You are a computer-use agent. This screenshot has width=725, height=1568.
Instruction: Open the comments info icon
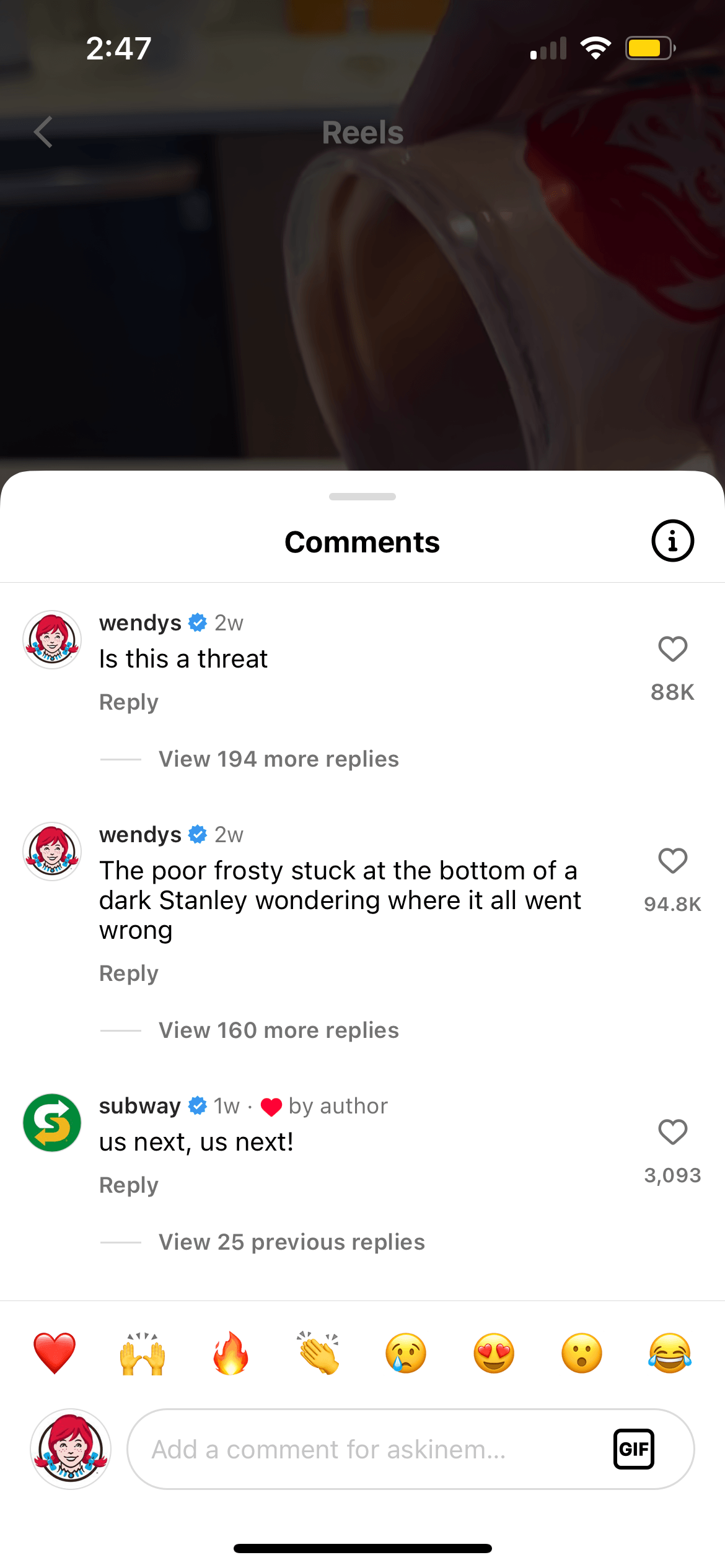click(x=672, y=541)
